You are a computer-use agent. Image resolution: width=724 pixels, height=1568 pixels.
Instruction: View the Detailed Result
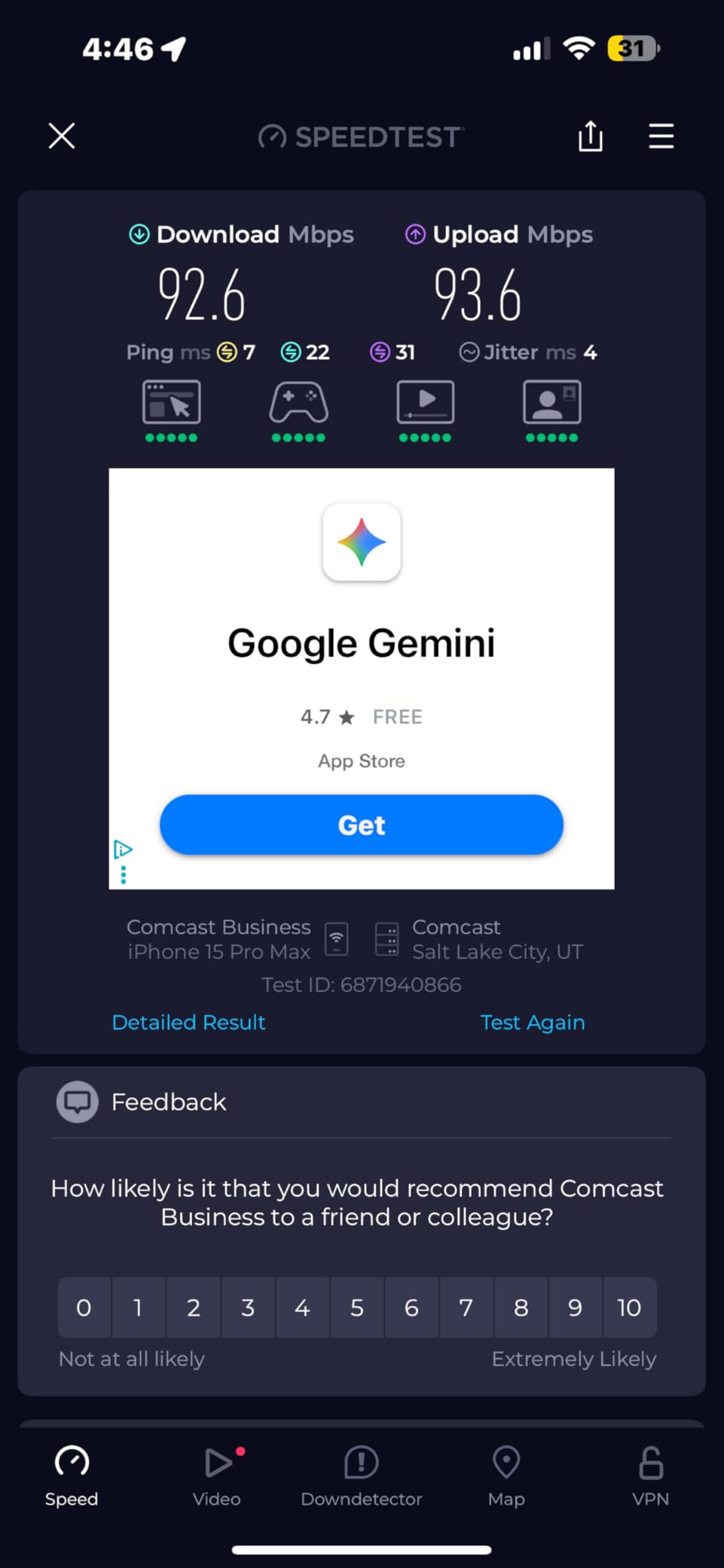[188, 1022]
